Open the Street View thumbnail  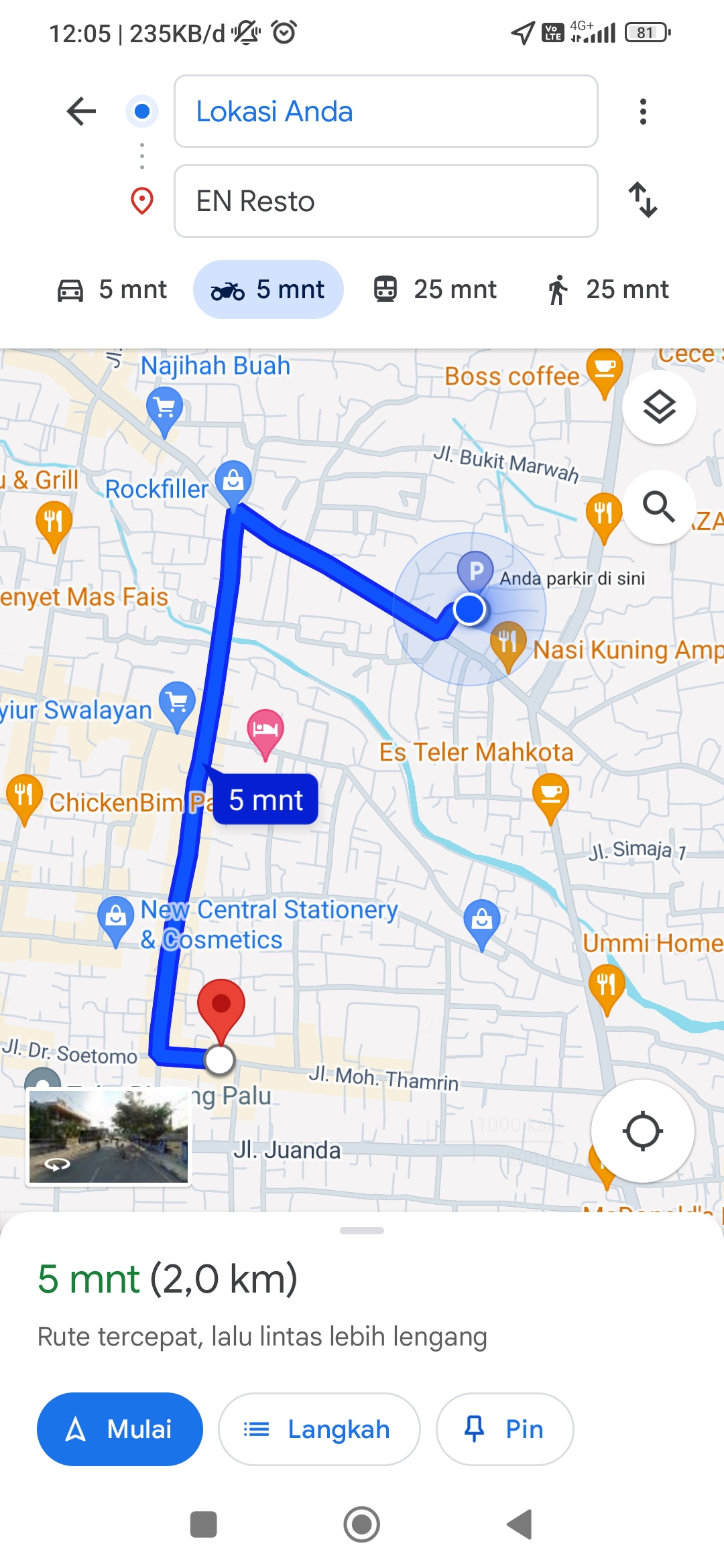click(109, 1136)
